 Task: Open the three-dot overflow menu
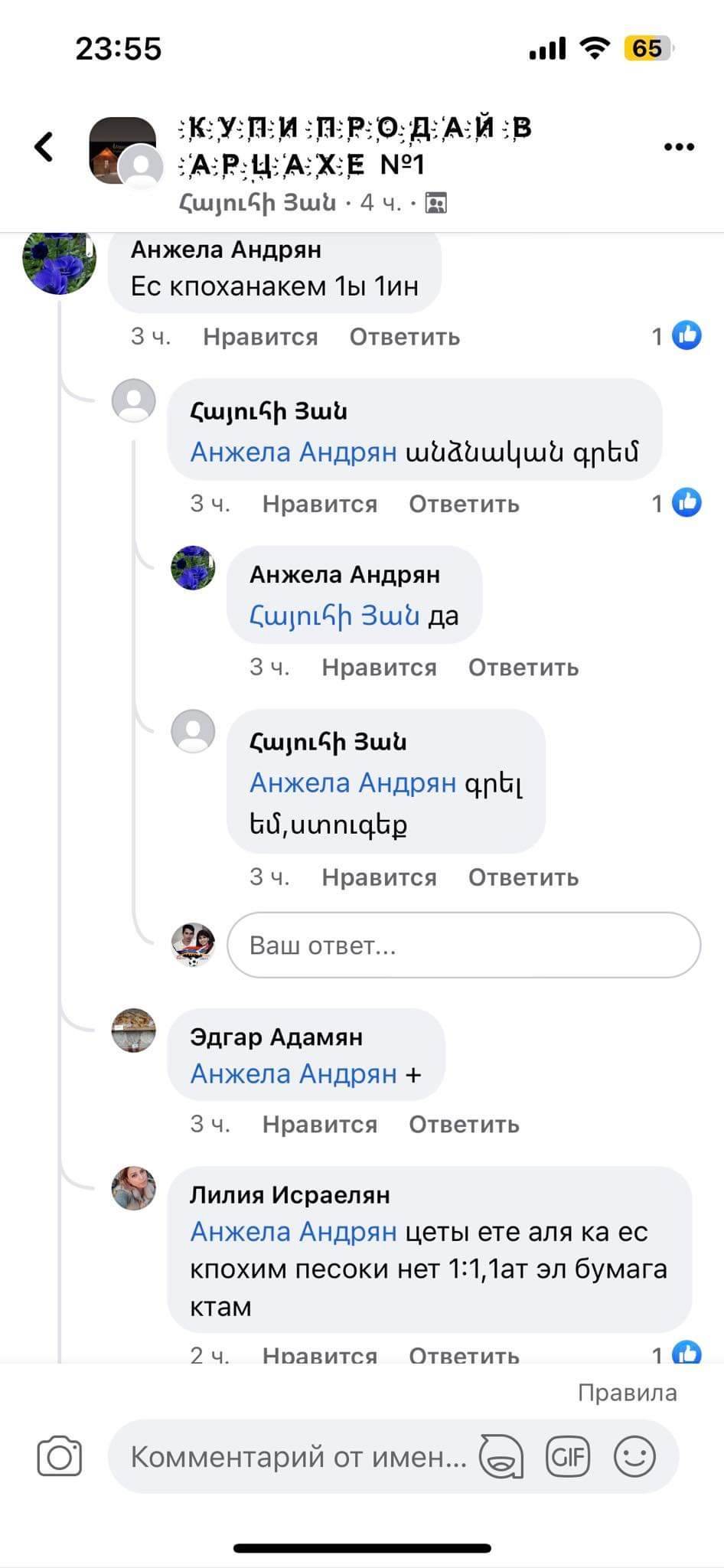678,147
